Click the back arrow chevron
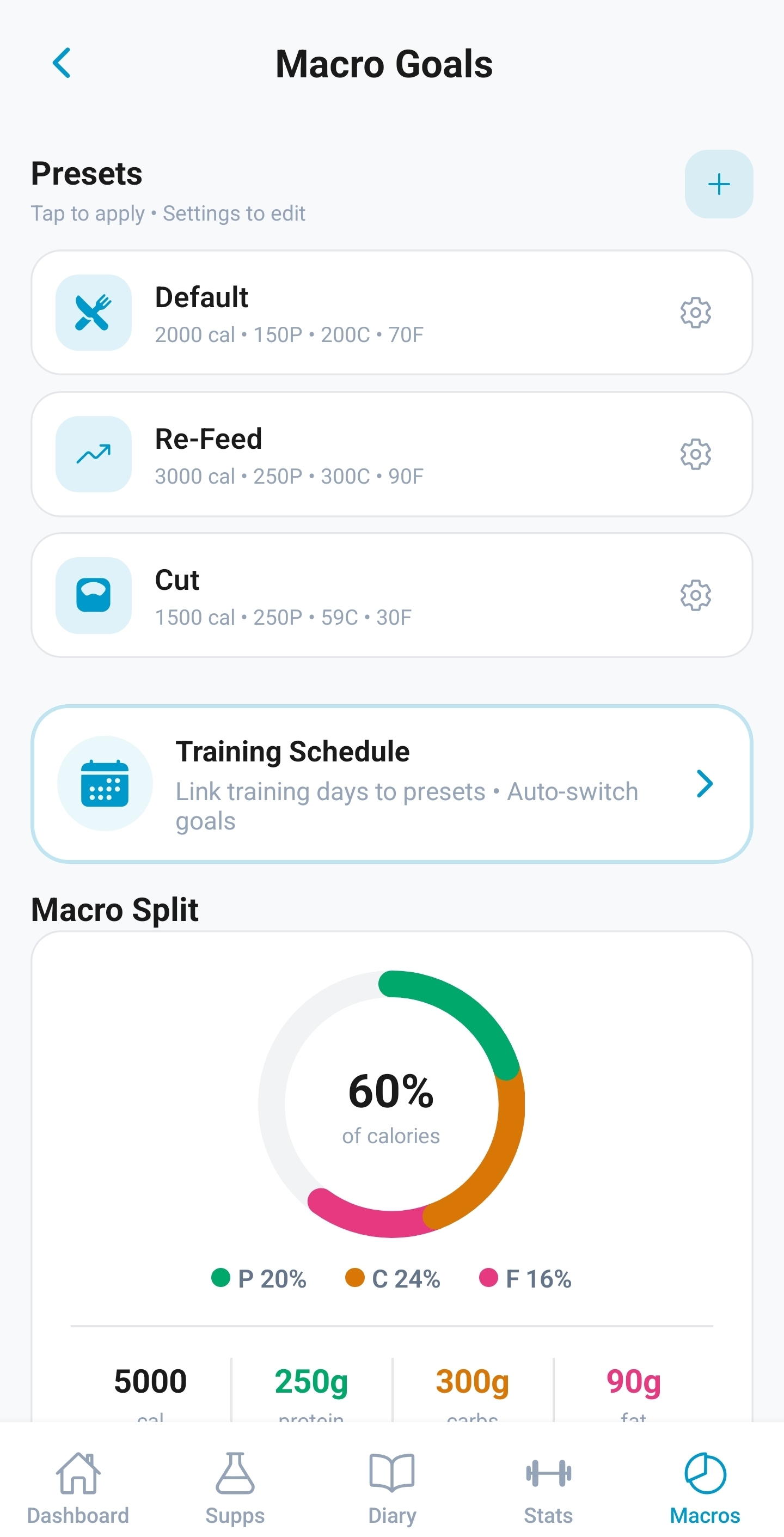 point(62,64)
